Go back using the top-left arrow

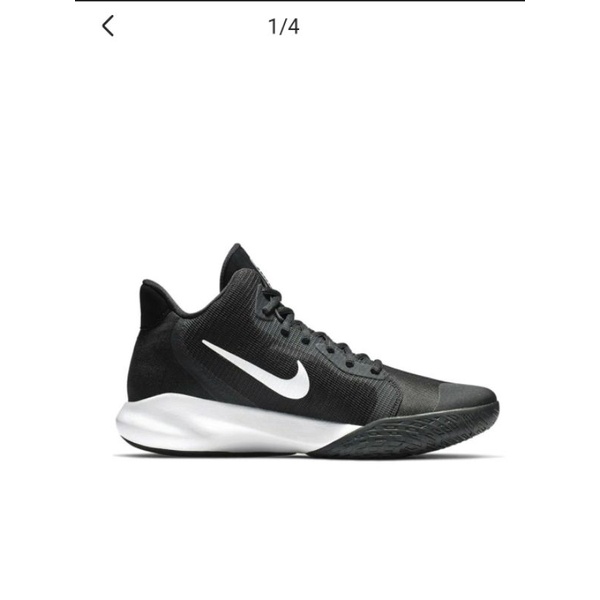108,27
